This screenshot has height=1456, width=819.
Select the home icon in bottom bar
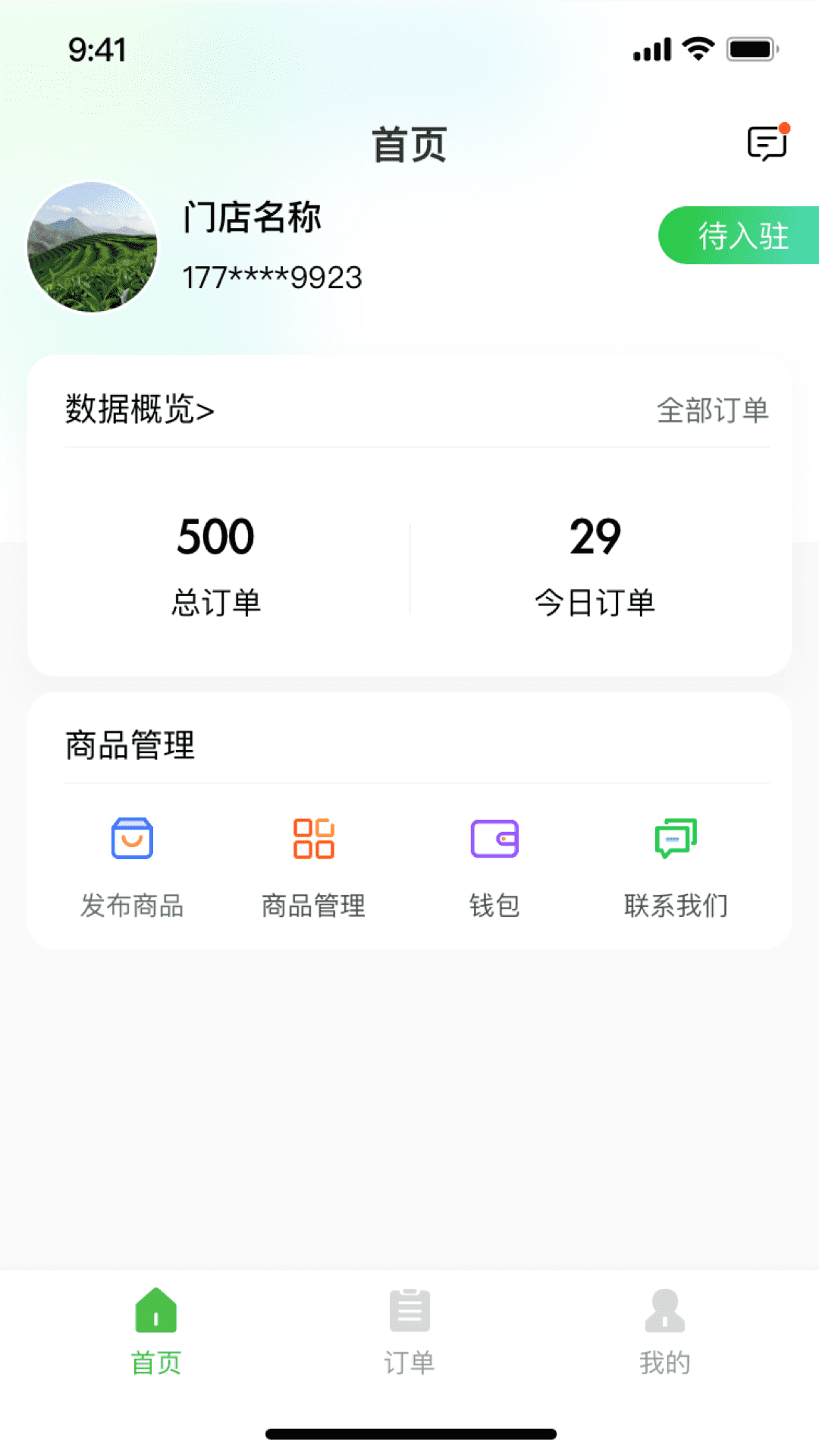(x=155, y=1310)
